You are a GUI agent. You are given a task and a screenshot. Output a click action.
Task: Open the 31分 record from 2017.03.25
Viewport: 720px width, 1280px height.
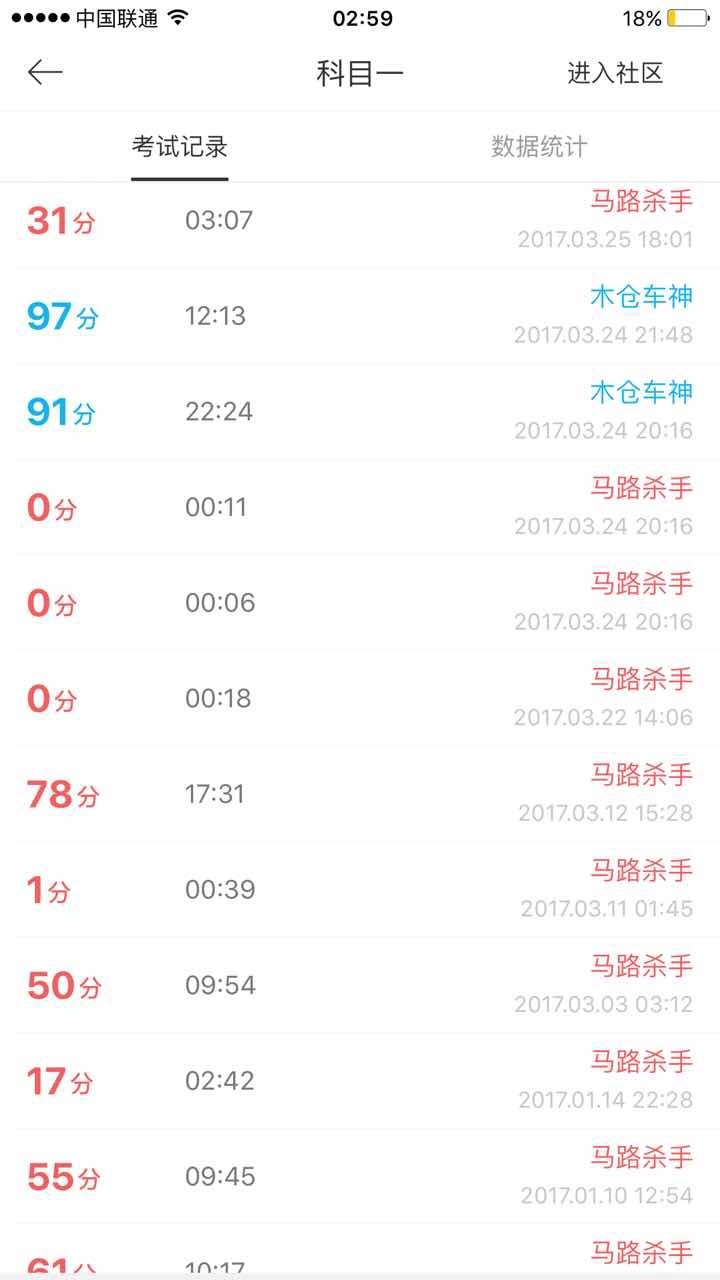tap(360, 221)
